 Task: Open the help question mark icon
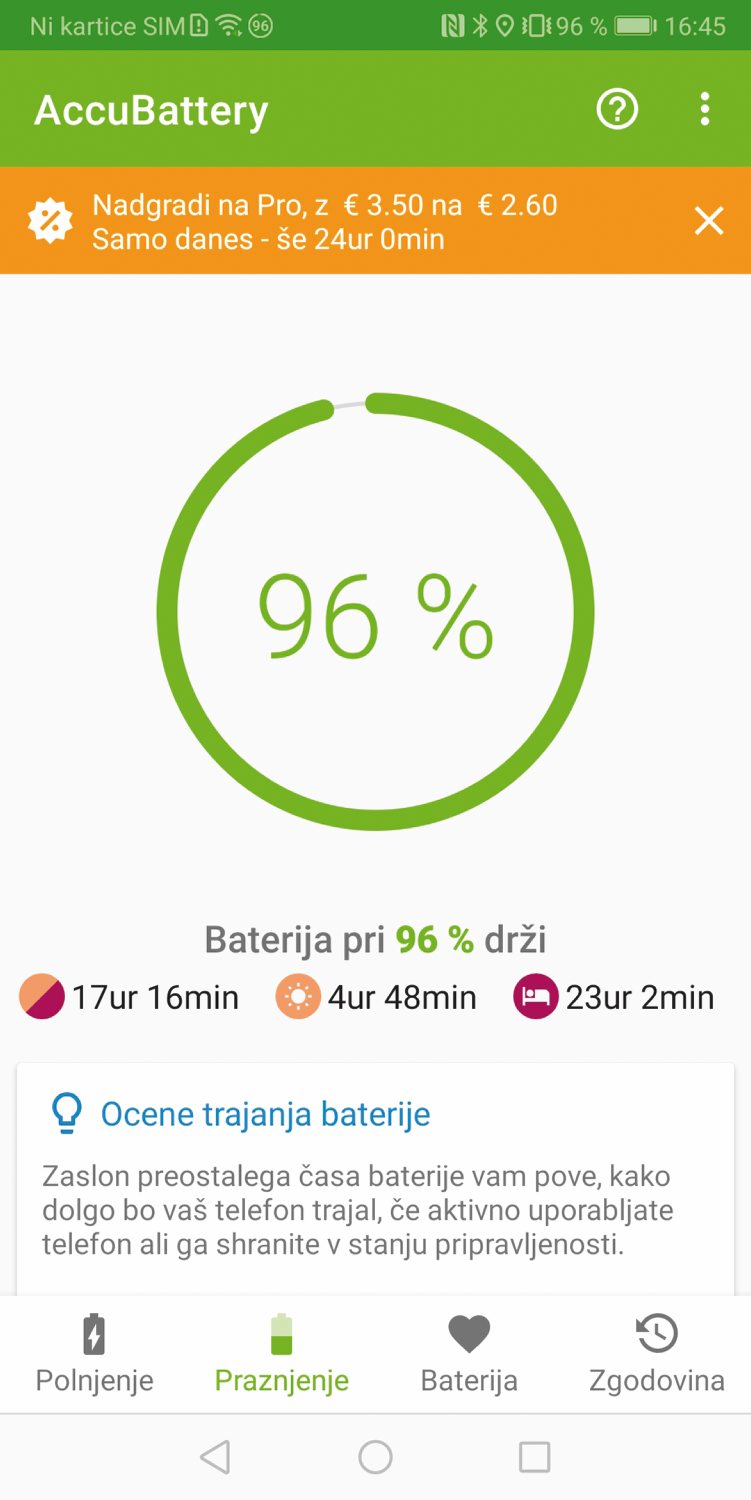point(617,109)
